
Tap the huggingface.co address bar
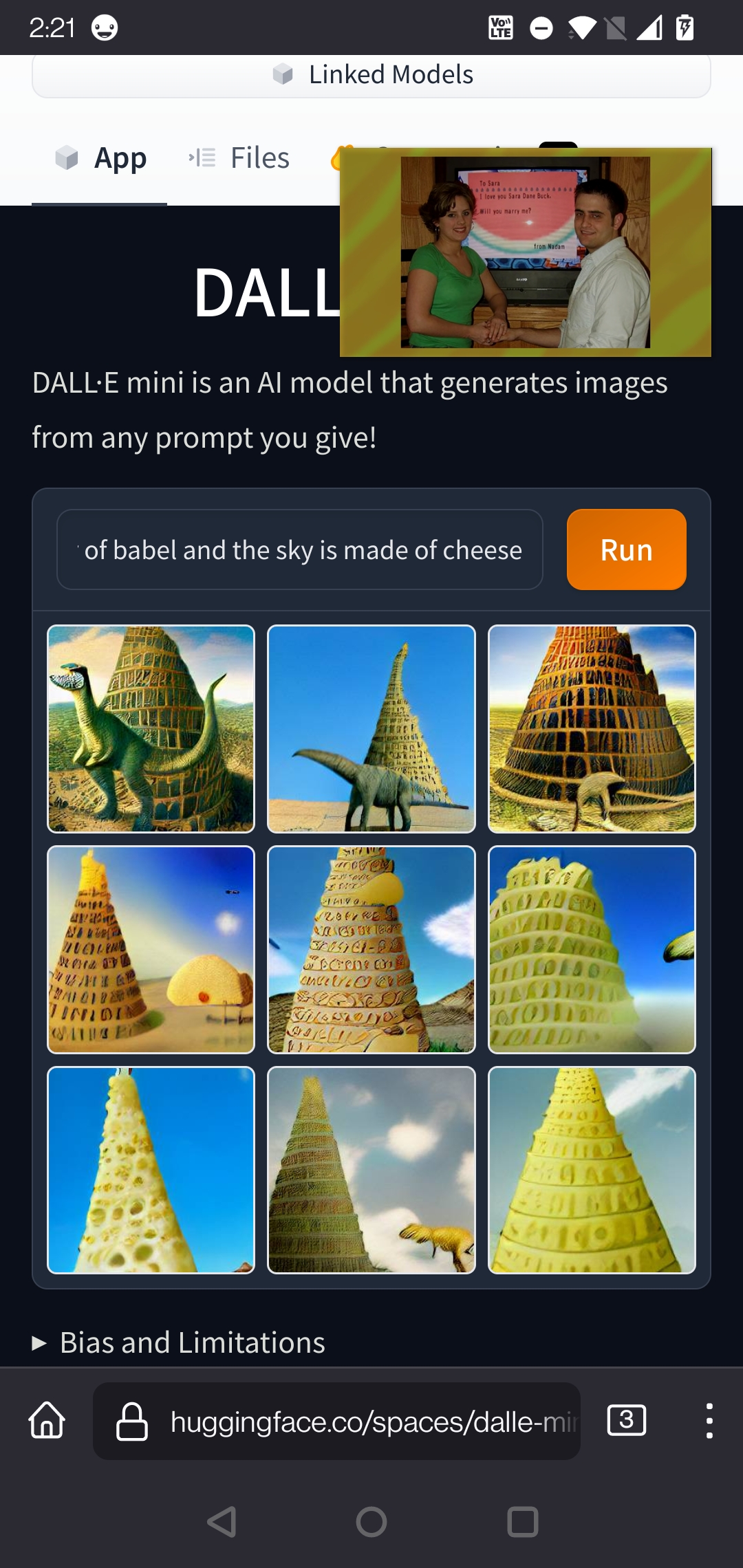[x=337, y=1421]
